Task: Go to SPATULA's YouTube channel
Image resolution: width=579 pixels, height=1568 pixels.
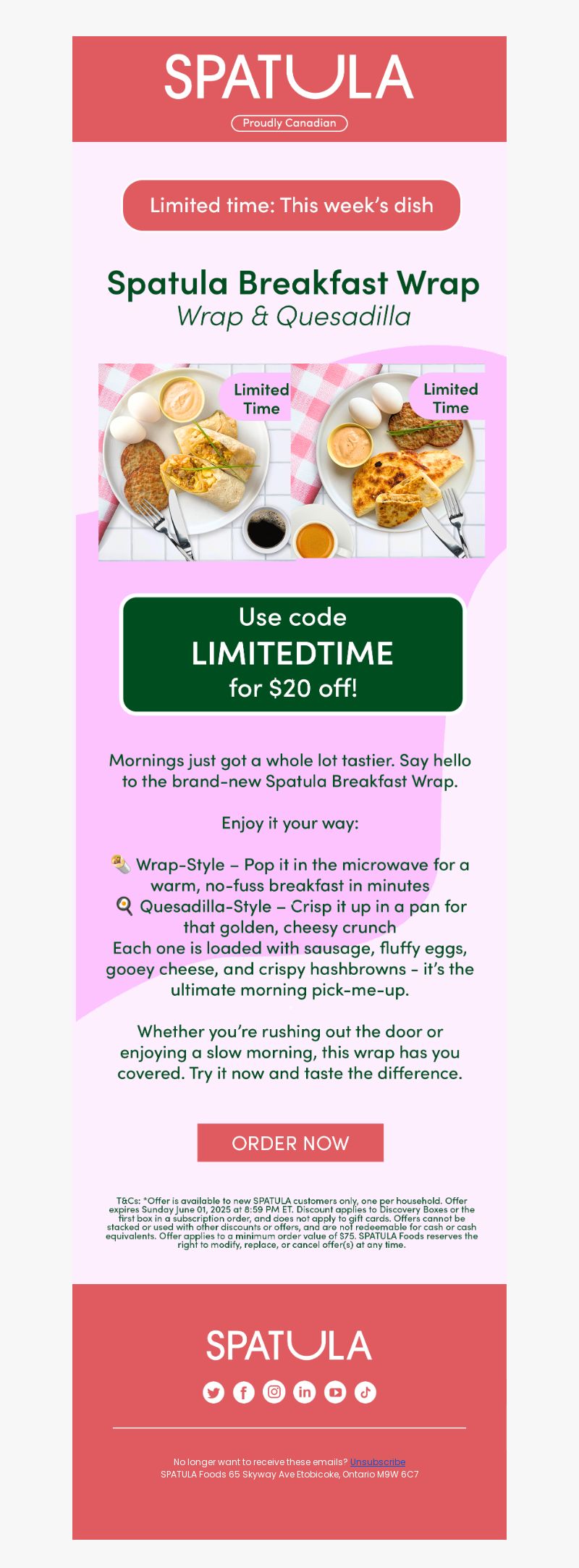Action: [x=335, y=1392]
